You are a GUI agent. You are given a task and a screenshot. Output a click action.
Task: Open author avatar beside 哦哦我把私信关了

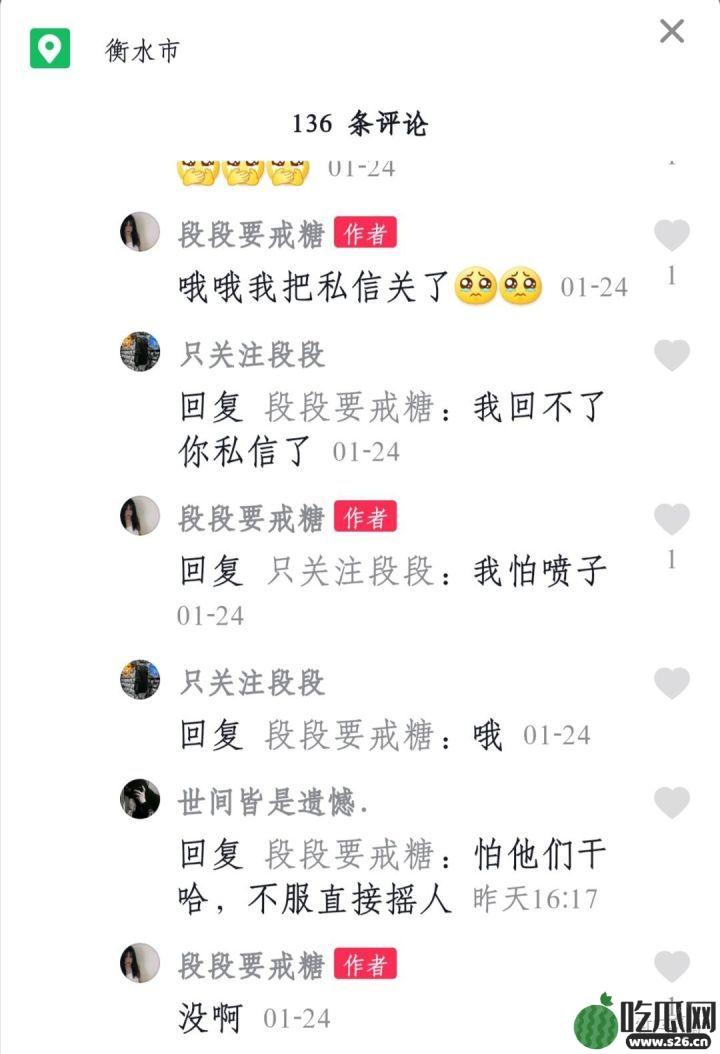[x=140, y=232]
